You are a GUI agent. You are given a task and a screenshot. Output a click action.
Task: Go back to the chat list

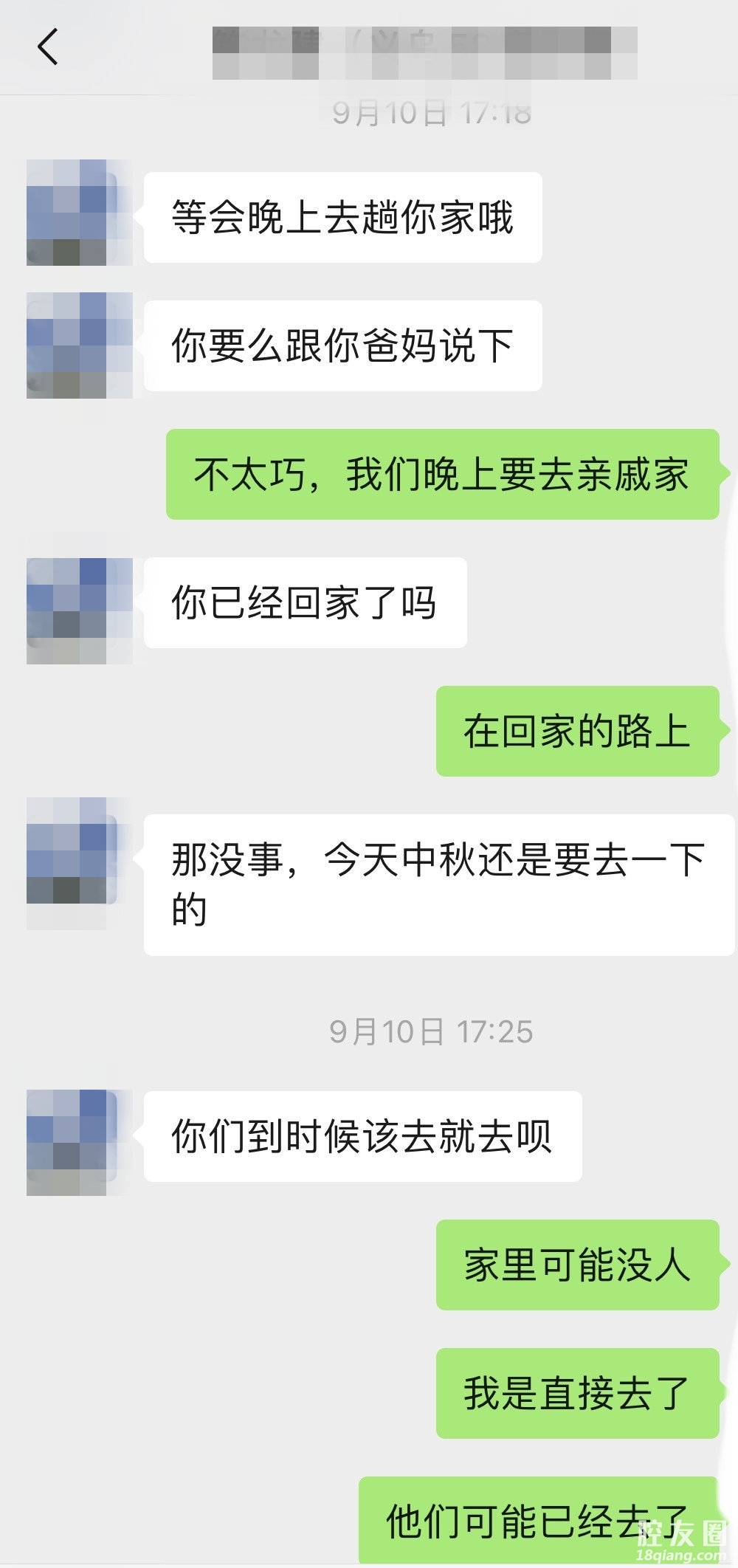[x=48, y=47]
